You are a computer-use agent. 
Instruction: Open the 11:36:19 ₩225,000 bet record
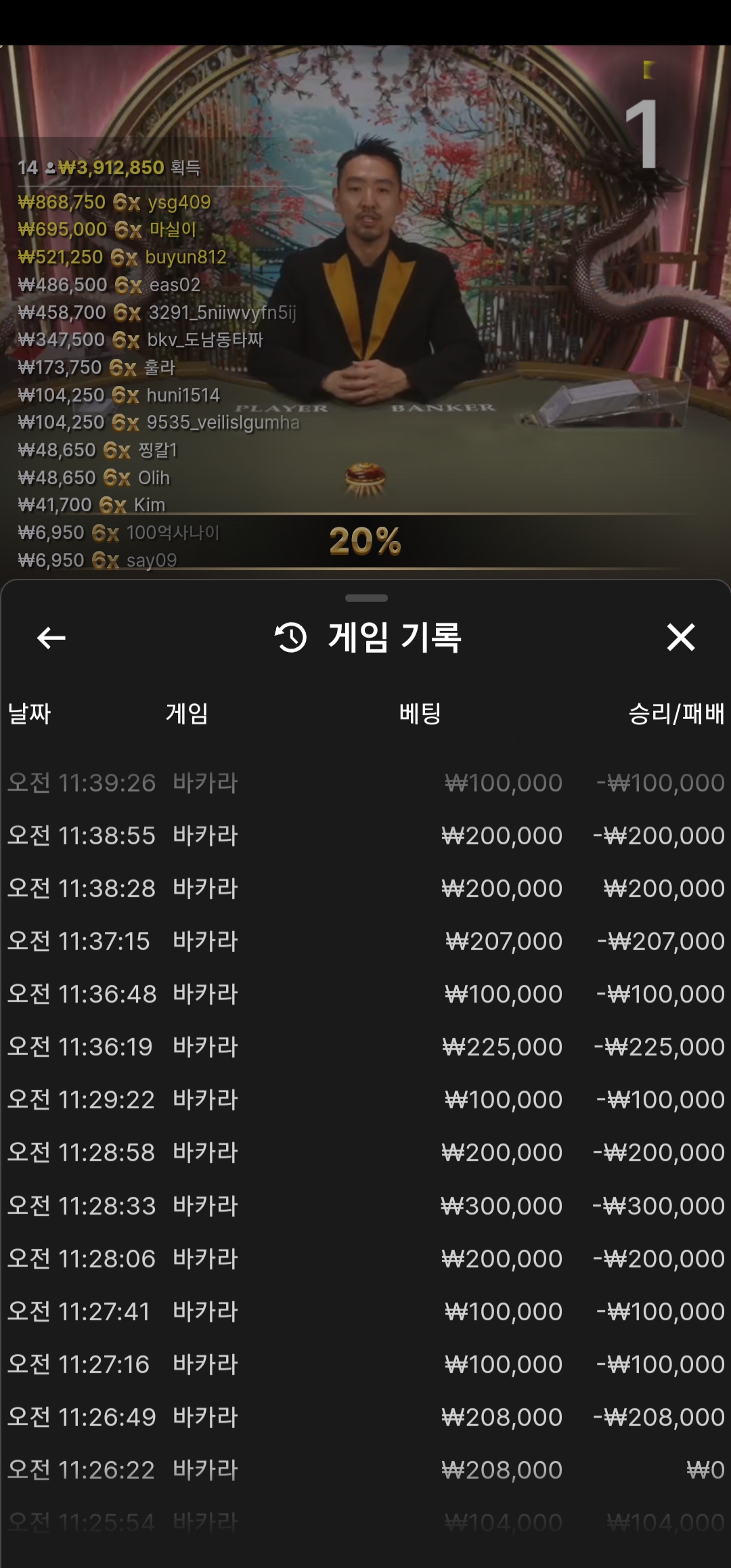pos(365,1047)
